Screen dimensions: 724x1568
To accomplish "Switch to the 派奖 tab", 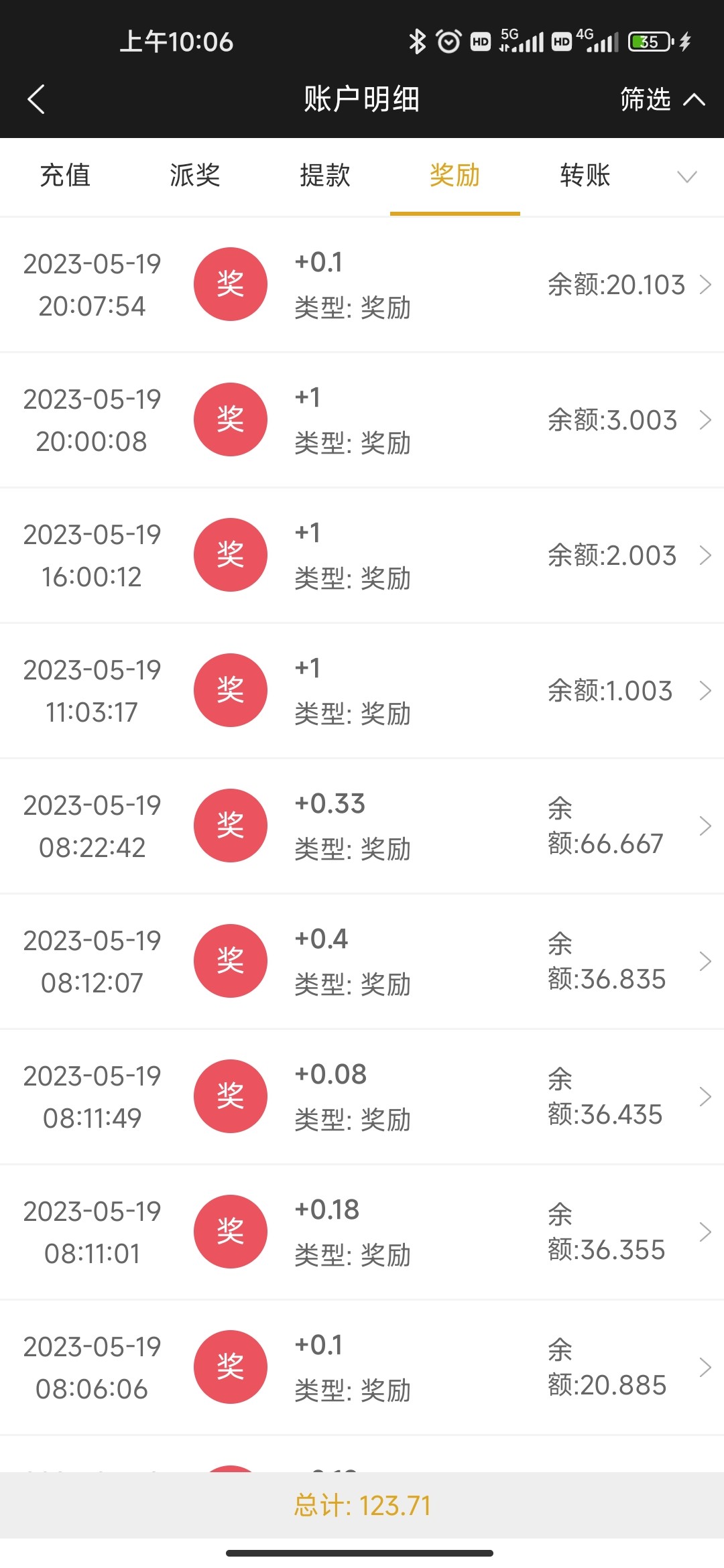I will 195,176.
